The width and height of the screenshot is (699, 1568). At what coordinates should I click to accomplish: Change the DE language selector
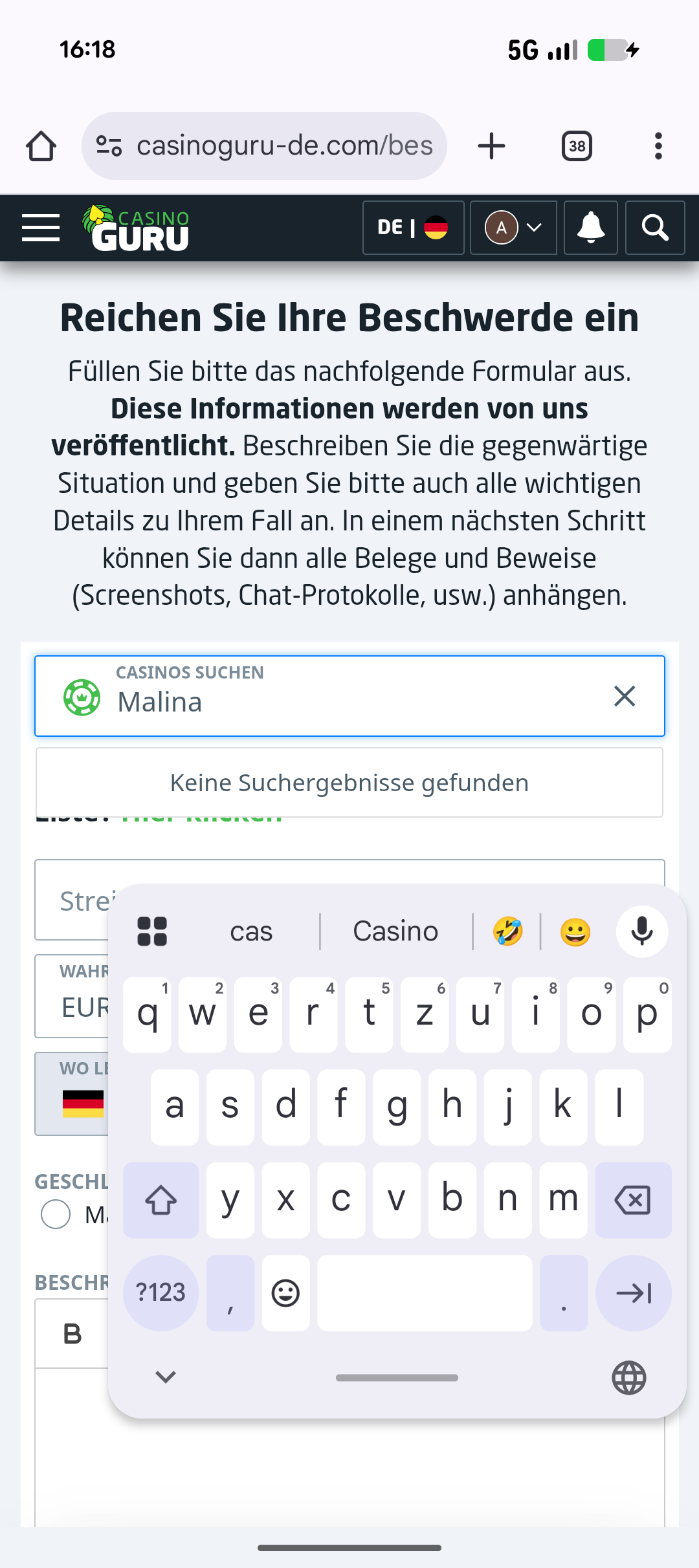coord(413,228)
